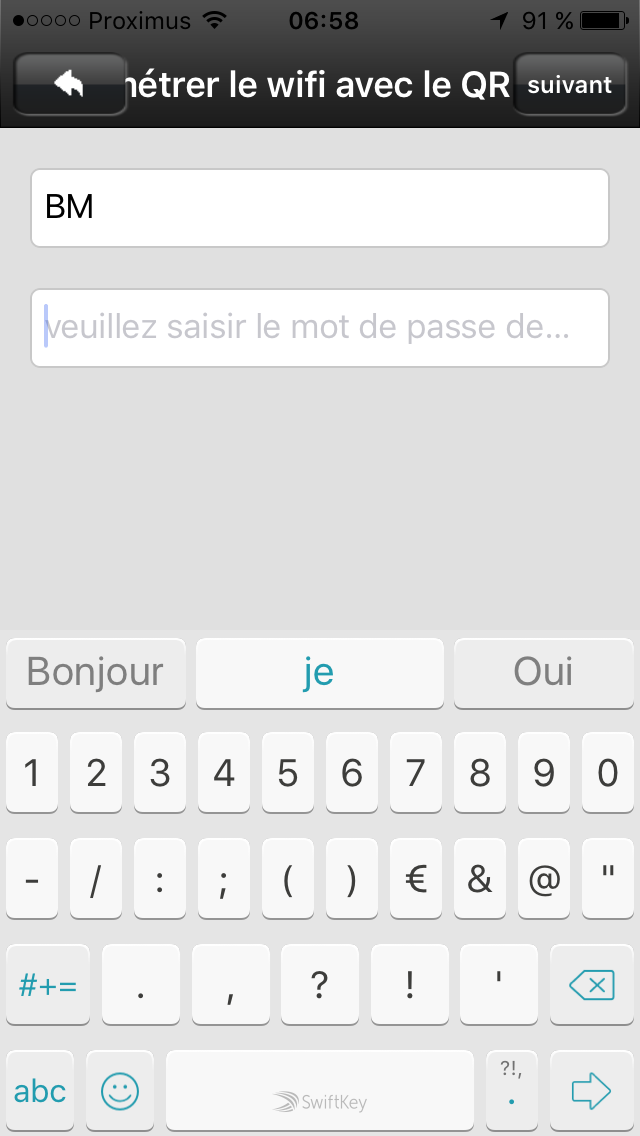Insert the suggested word je
The width and height of the screenshot is (640, 1136).
point(320,673)
